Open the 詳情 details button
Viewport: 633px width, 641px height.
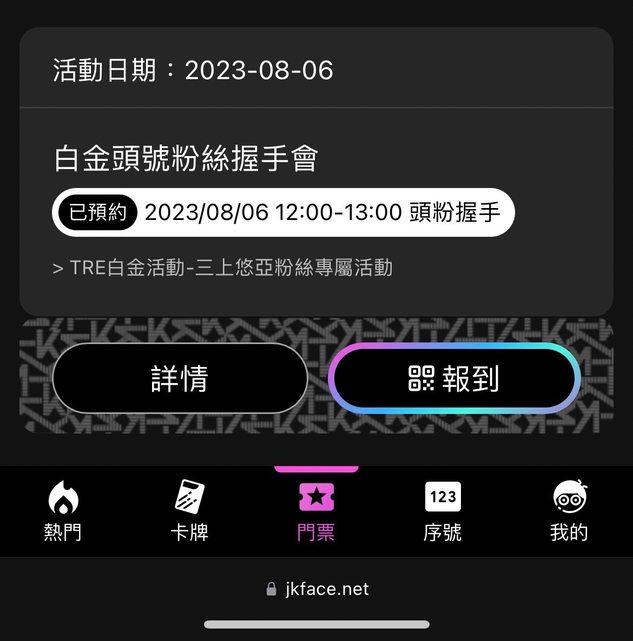tap(180, 379)
